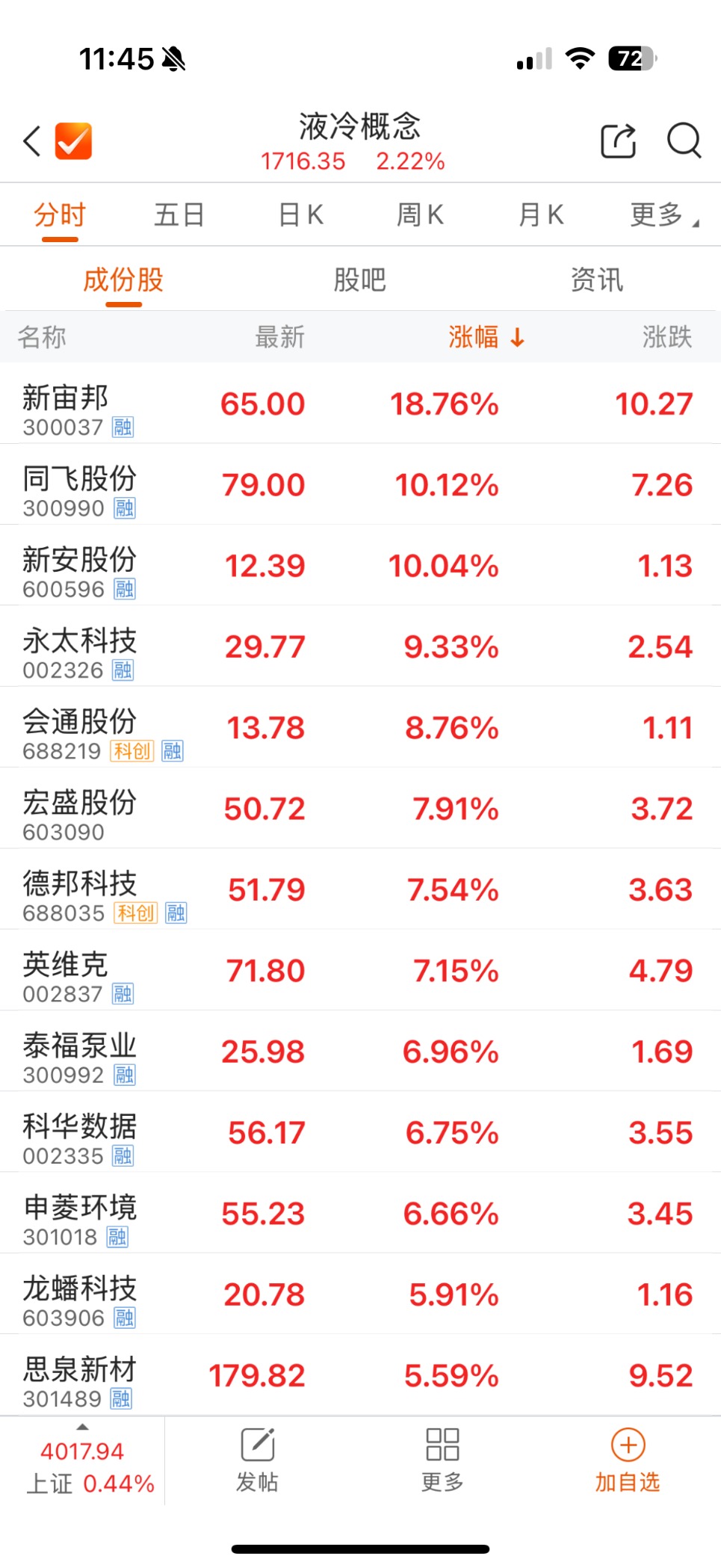721x1568 pixels.
Task: Tap 发帖 to write a post
Action: (x=257, y=1460)
